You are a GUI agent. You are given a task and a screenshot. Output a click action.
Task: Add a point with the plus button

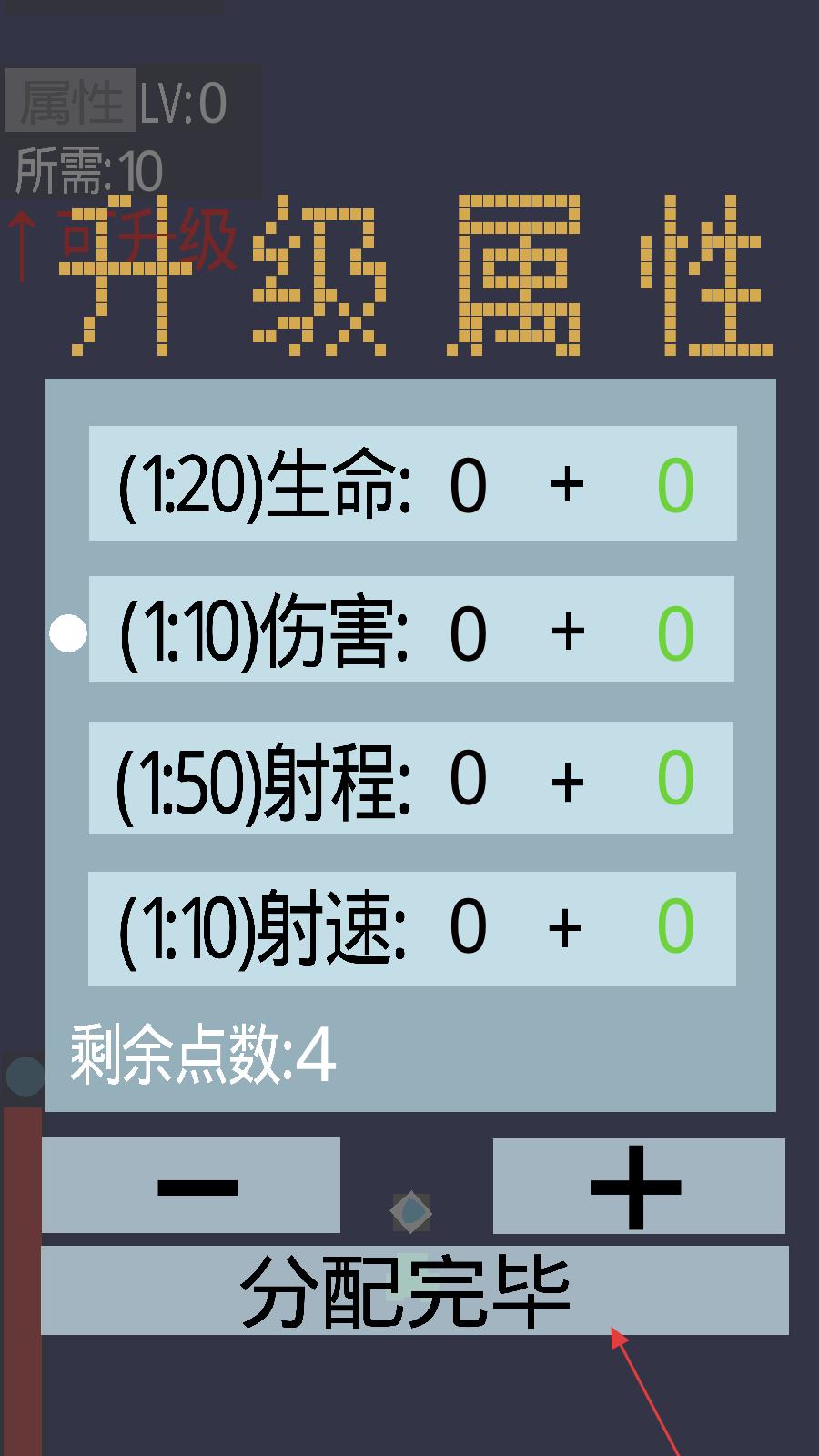638,1186
